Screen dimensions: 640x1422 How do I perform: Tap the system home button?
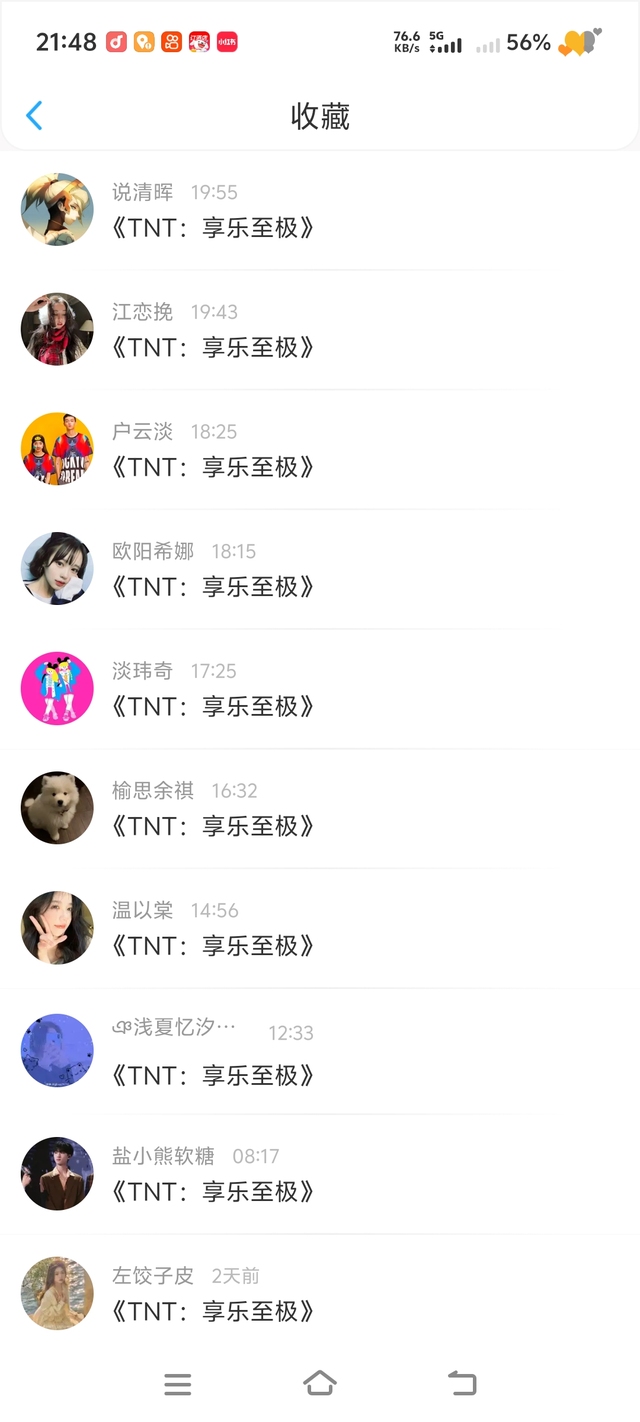[x=319, y=1384]
